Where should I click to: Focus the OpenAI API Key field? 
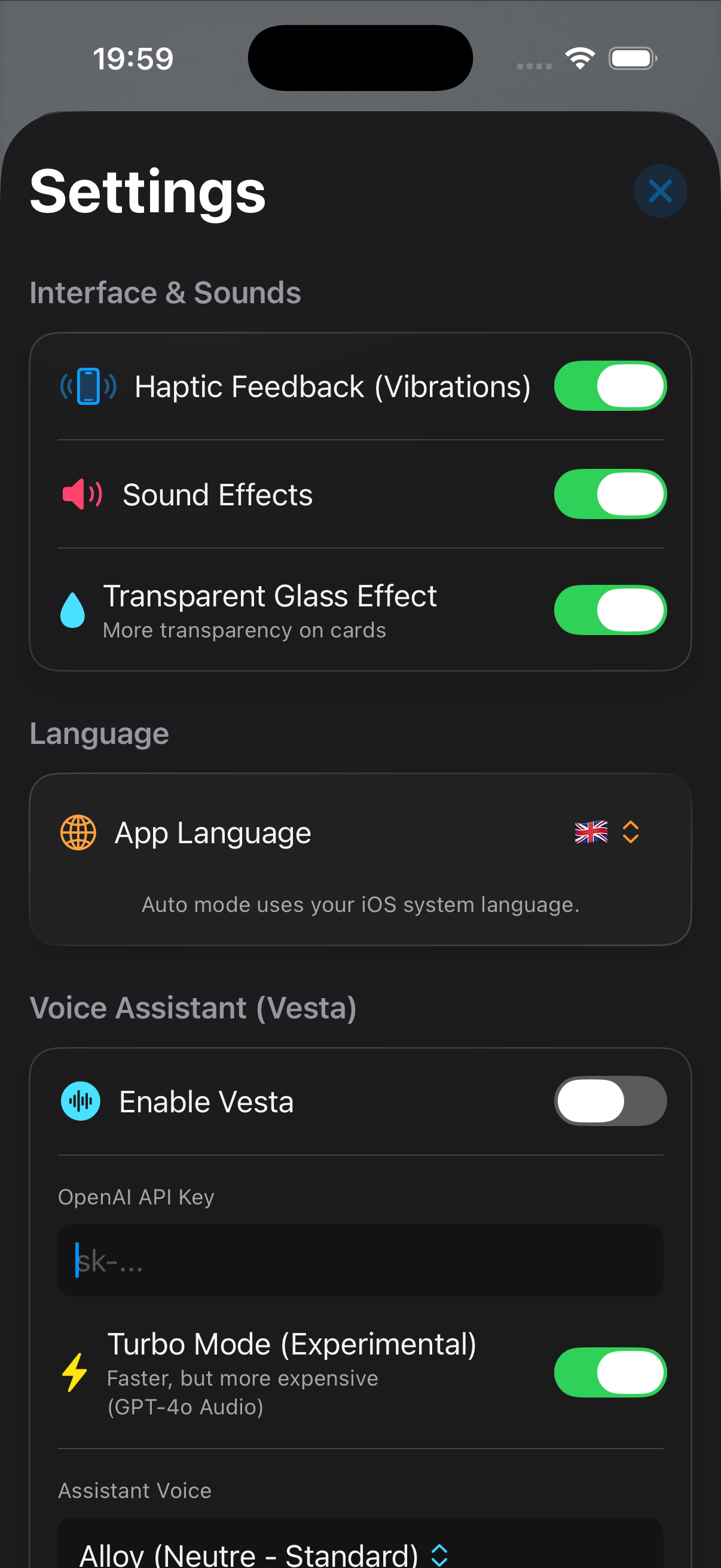tap(360, 1260)
